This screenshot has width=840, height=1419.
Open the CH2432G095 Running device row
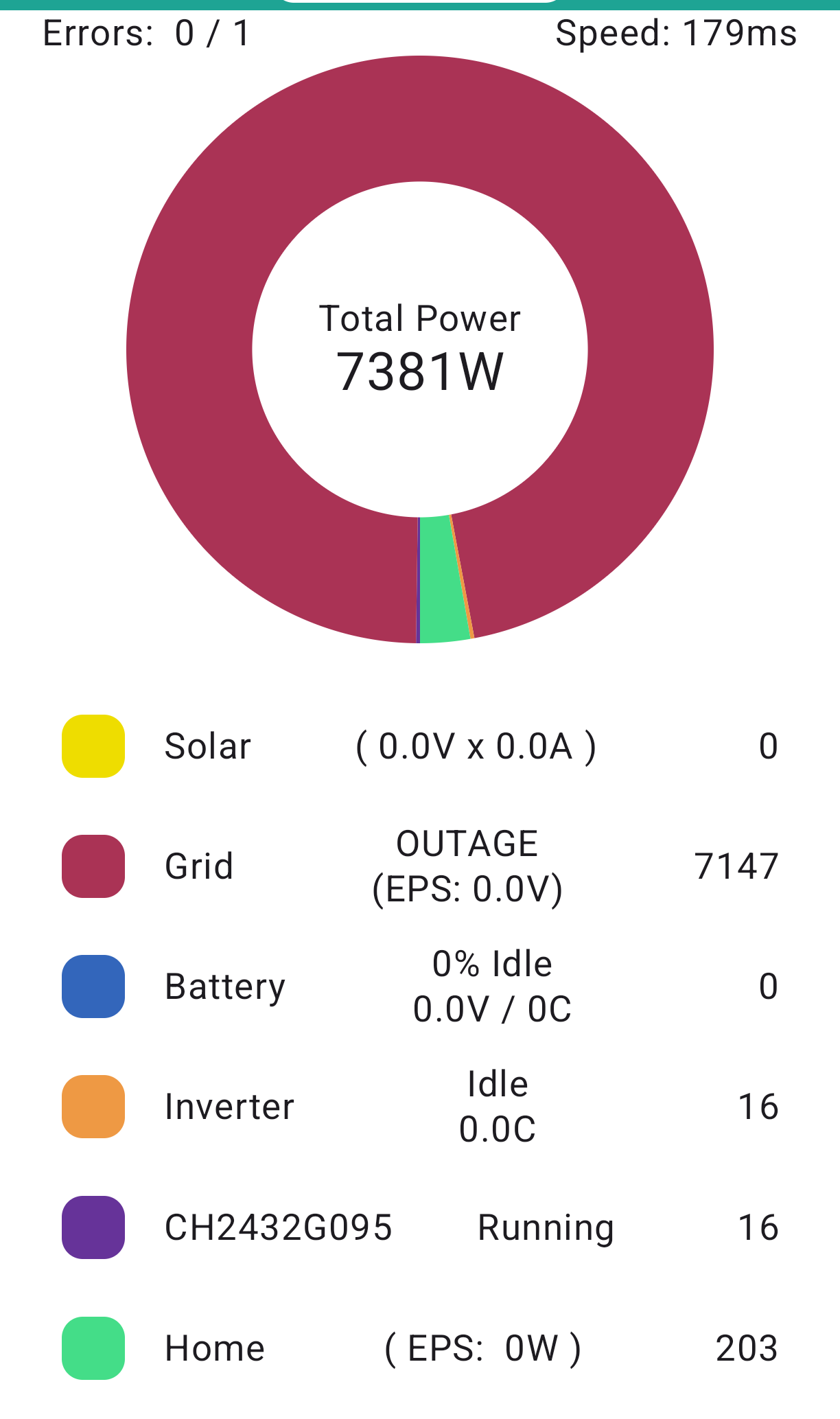click(x=420, y=1227)
